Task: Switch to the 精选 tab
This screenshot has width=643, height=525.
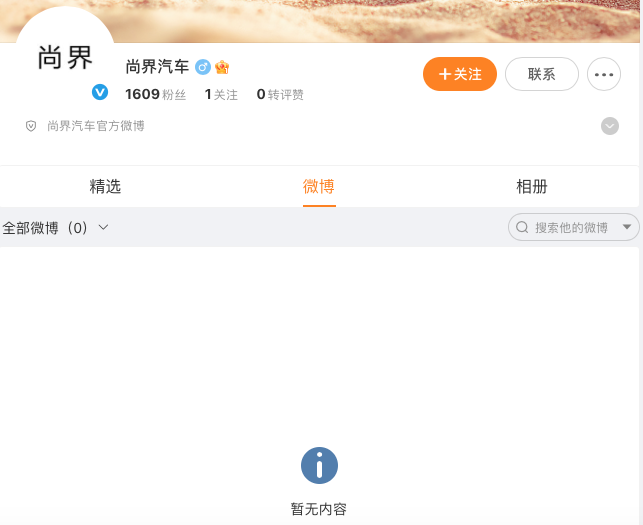Action: pyautogui.click(x=105, y=186)
